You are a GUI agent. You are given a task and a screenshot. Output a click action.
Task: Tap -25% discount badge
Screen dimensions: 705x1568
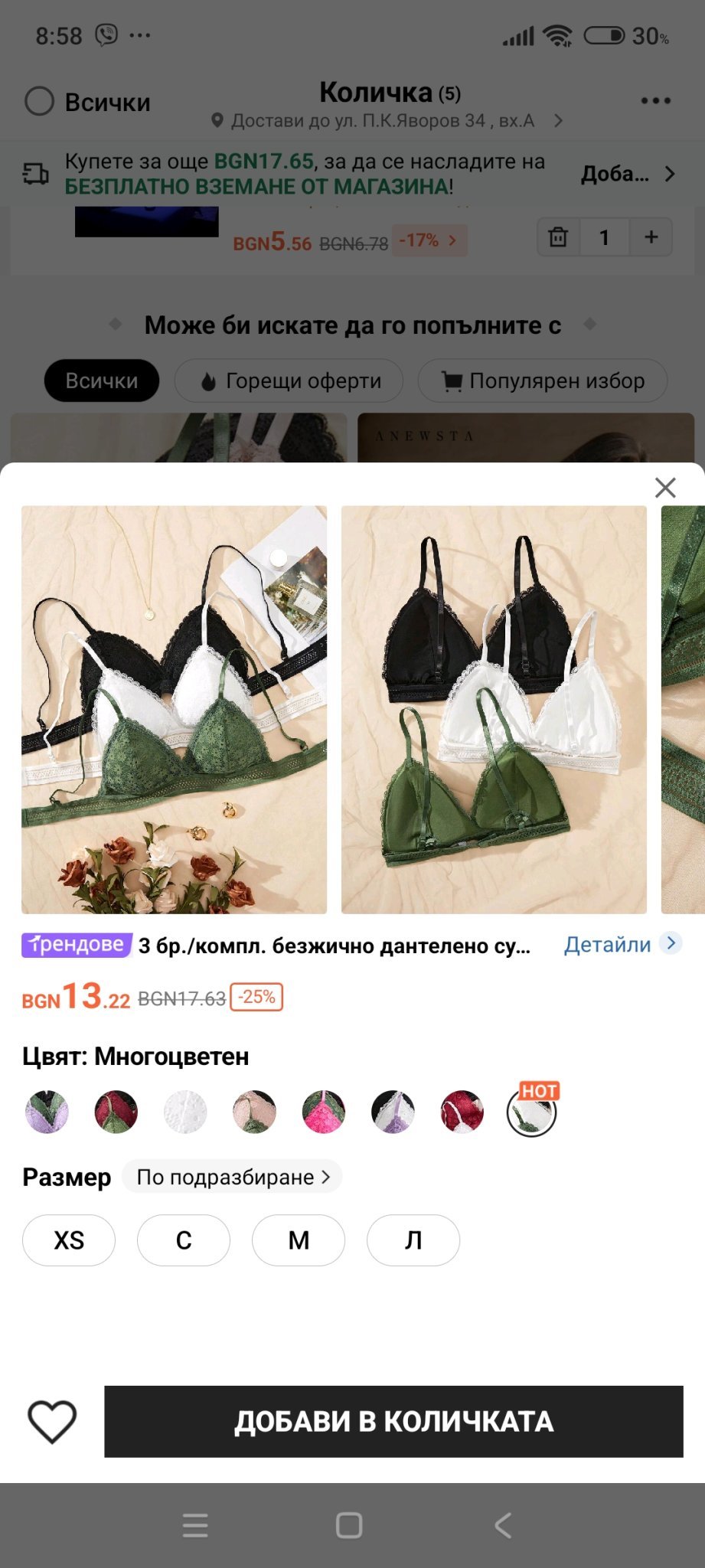click(x=256, y=997)
